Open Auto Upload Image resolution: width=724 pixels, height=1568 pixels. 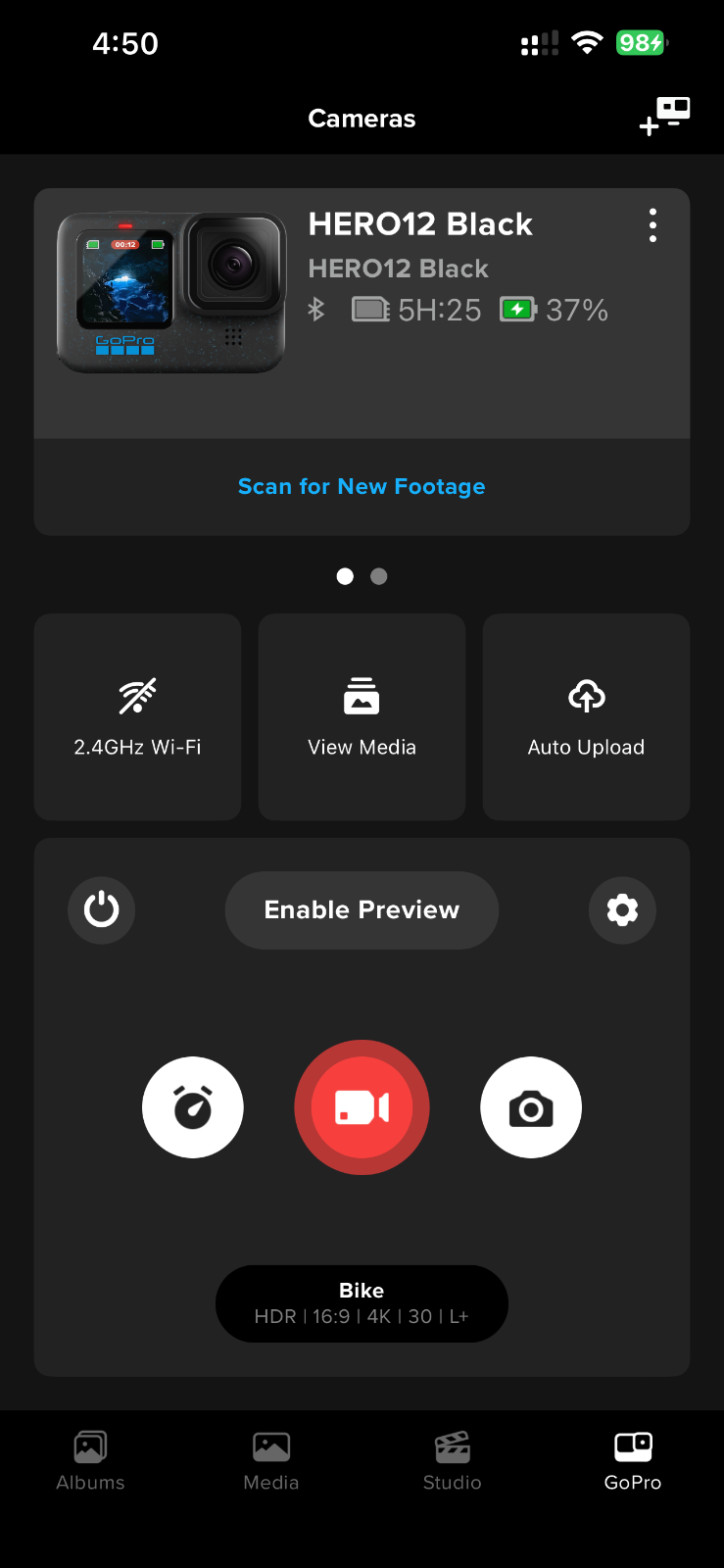coord(586,717)
